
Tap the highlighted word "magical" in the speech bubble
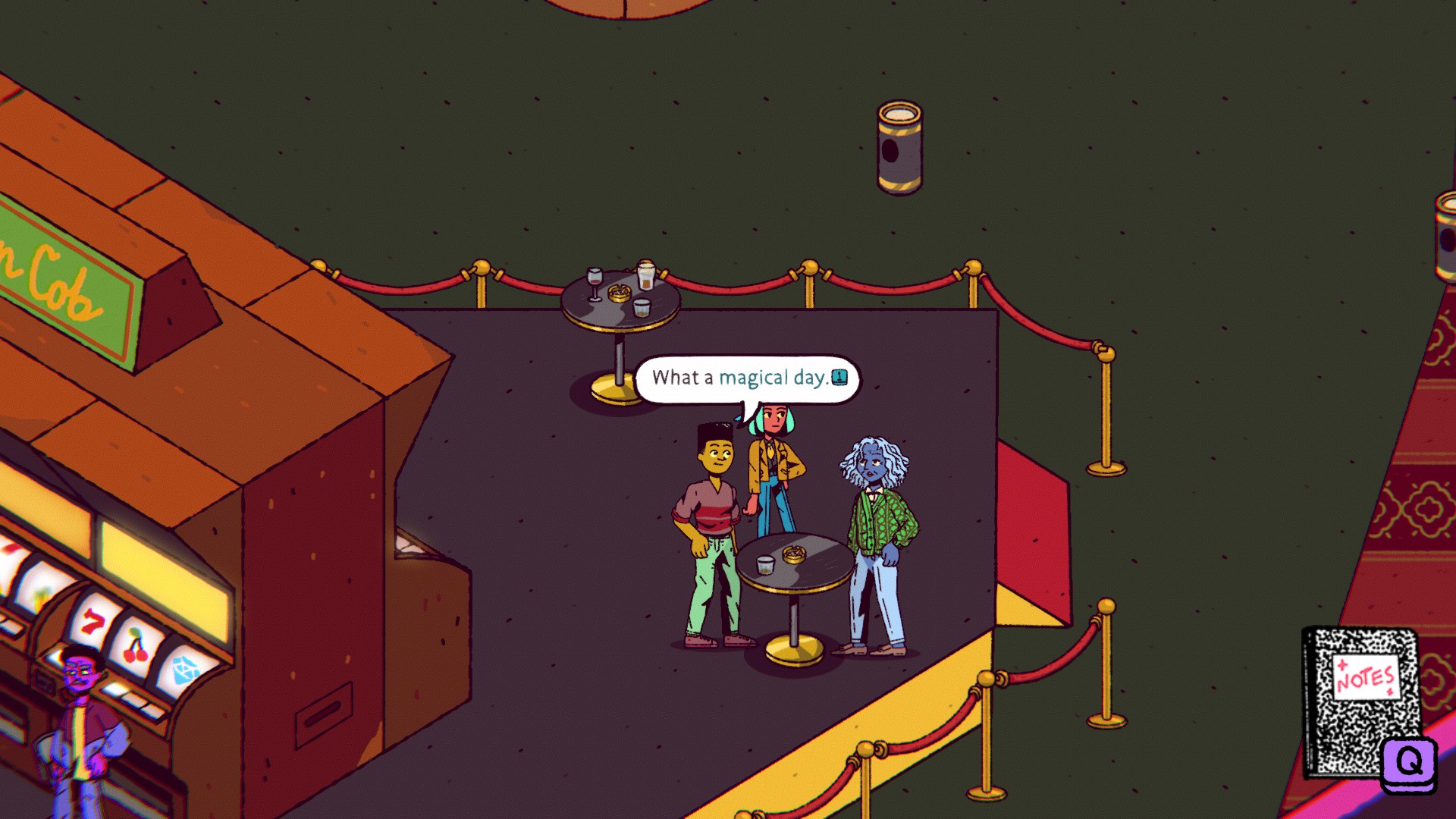click(753, 378)
